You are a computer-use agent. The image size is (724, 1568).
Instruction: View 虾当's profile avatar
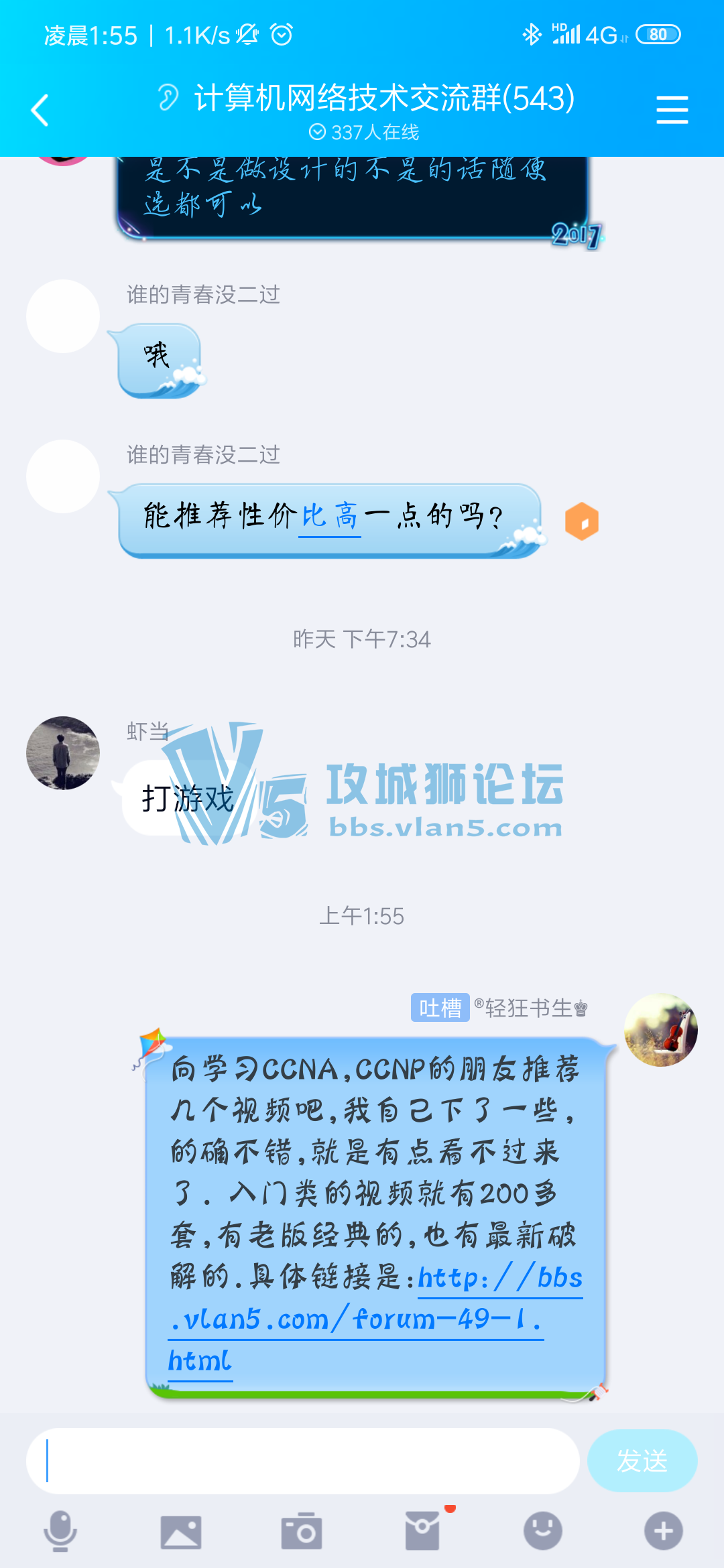[63, 753]
